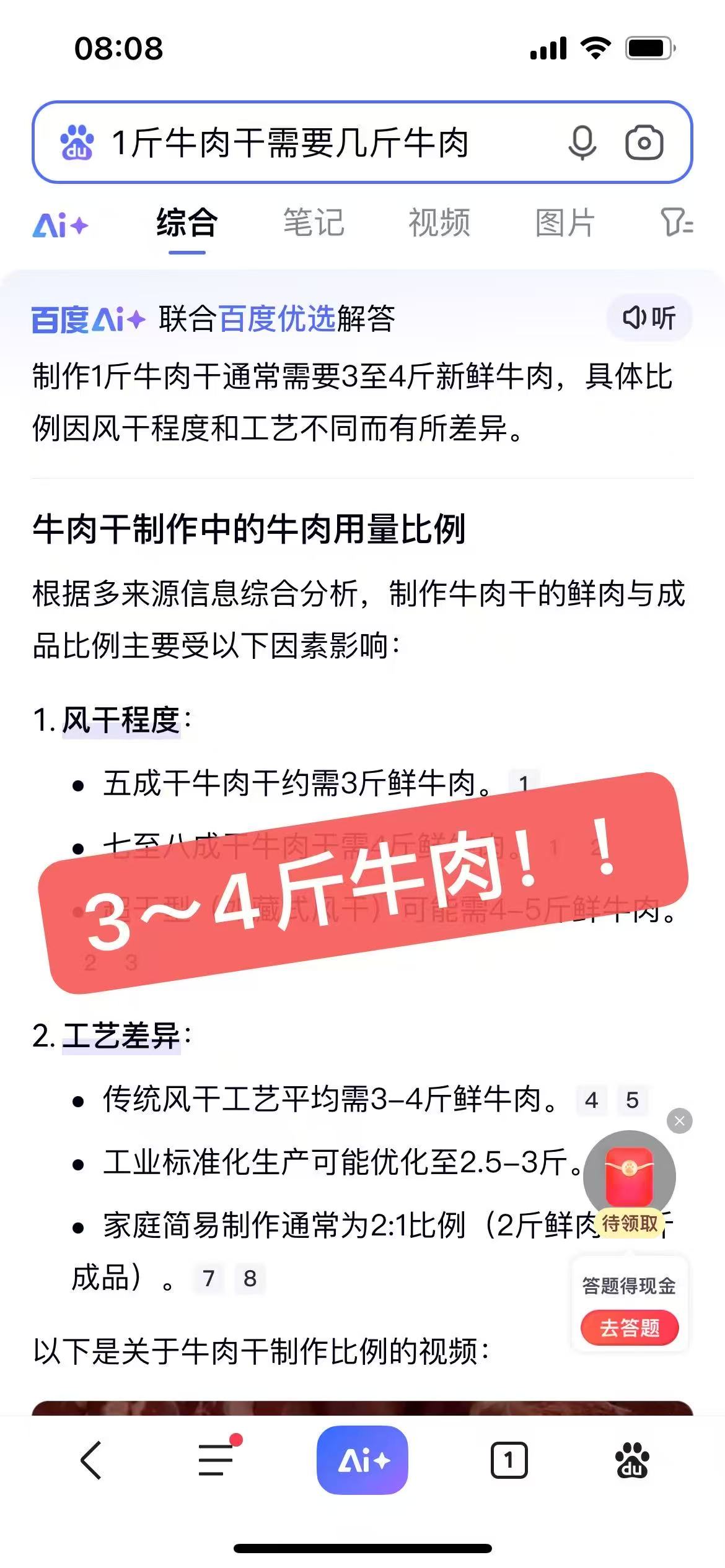
Task: Dismiss the floating red packet widget
Action: coord(679,1121)
